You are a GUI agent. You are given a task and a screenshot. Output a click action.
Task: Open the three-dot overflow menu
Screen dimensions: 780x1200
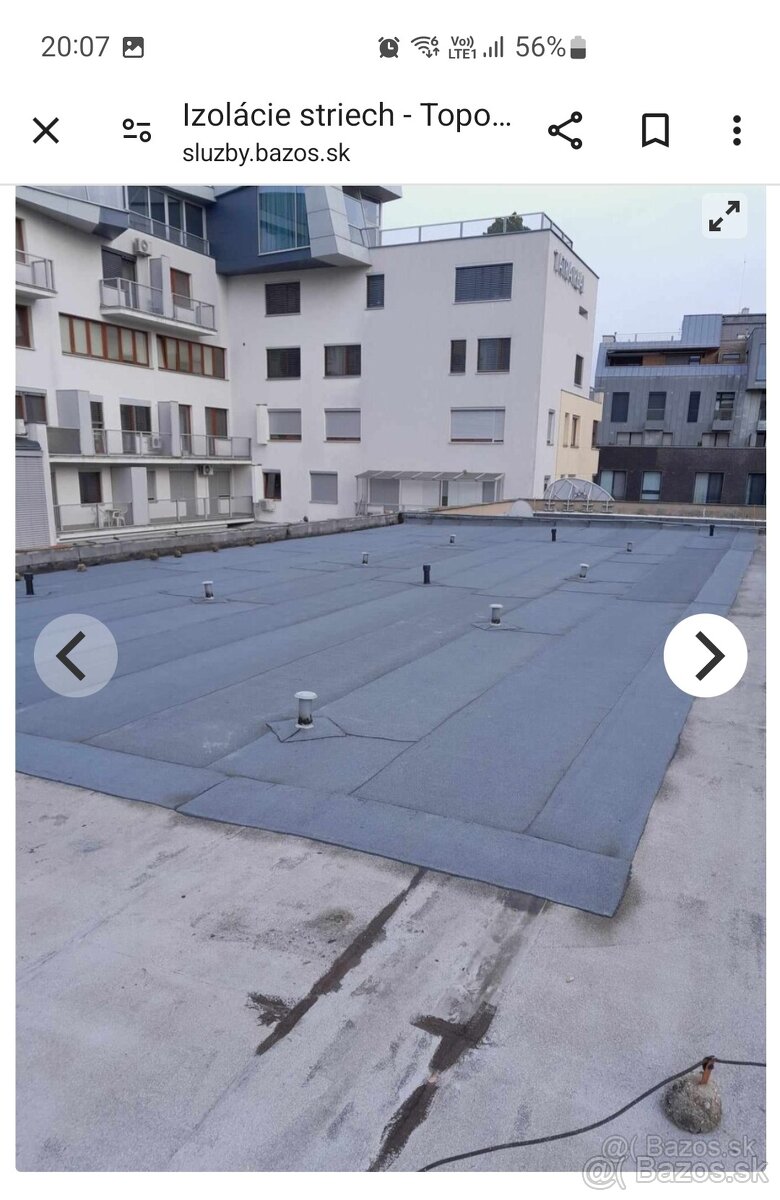click(736, 131)
